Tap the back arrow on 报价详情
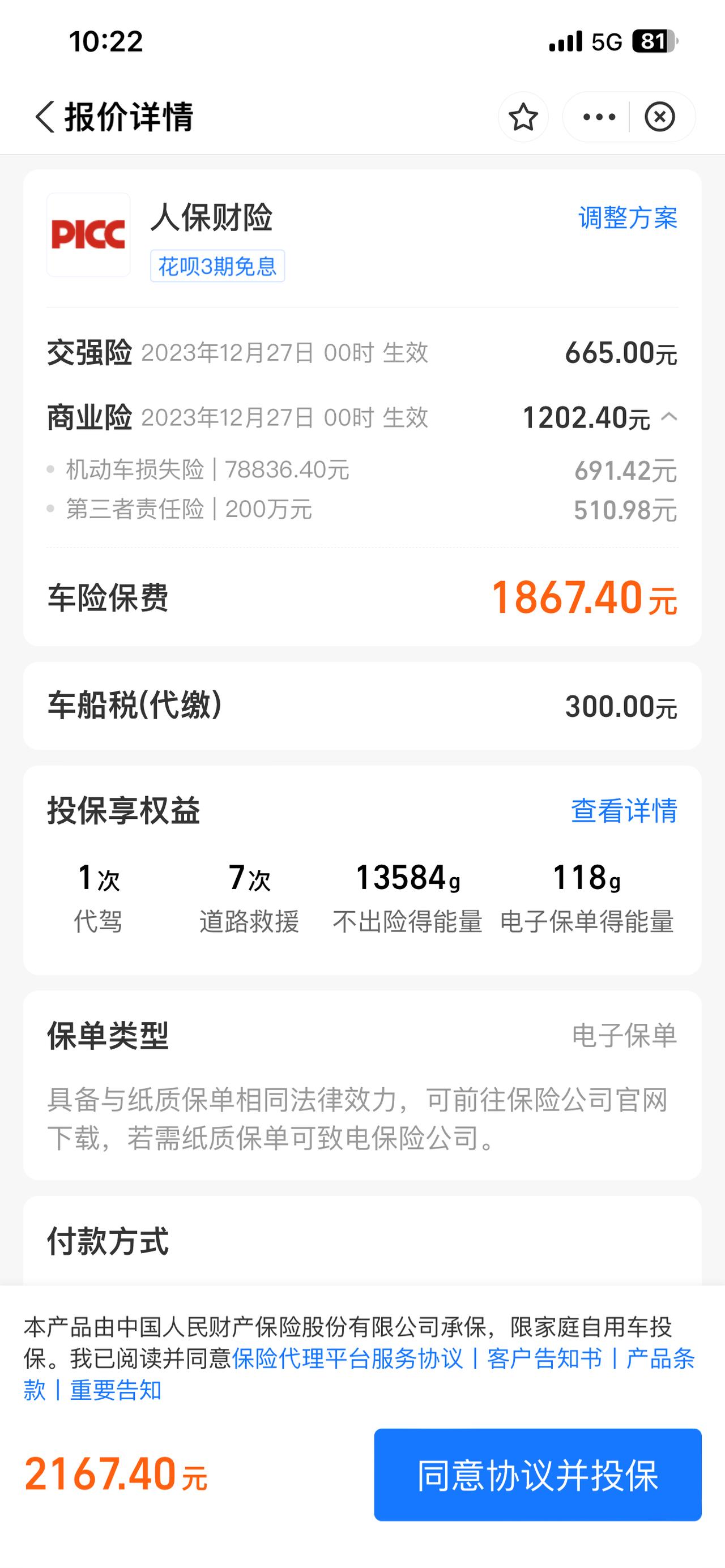The image size is (725, 1568). coord(44,116)
